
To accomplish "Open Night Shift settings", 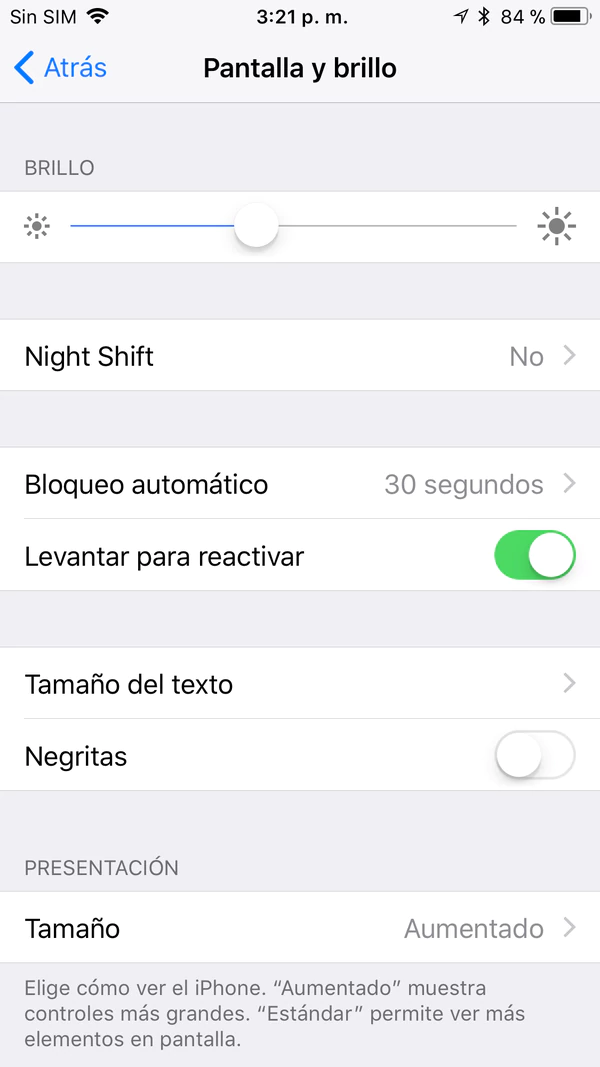I will pos(300,356).
